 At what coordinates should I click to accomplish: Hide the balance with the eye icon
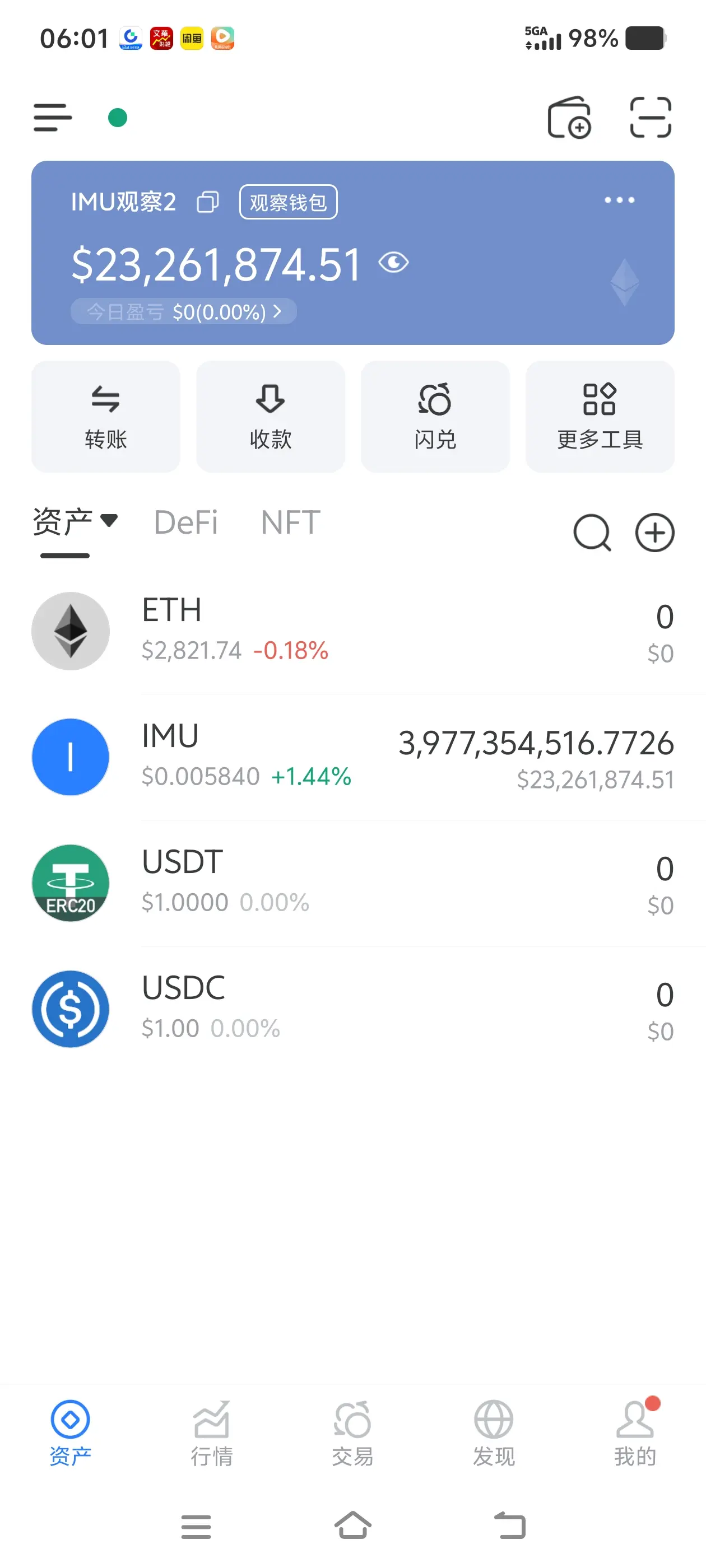pyautogui.click(x=393, y=263)
